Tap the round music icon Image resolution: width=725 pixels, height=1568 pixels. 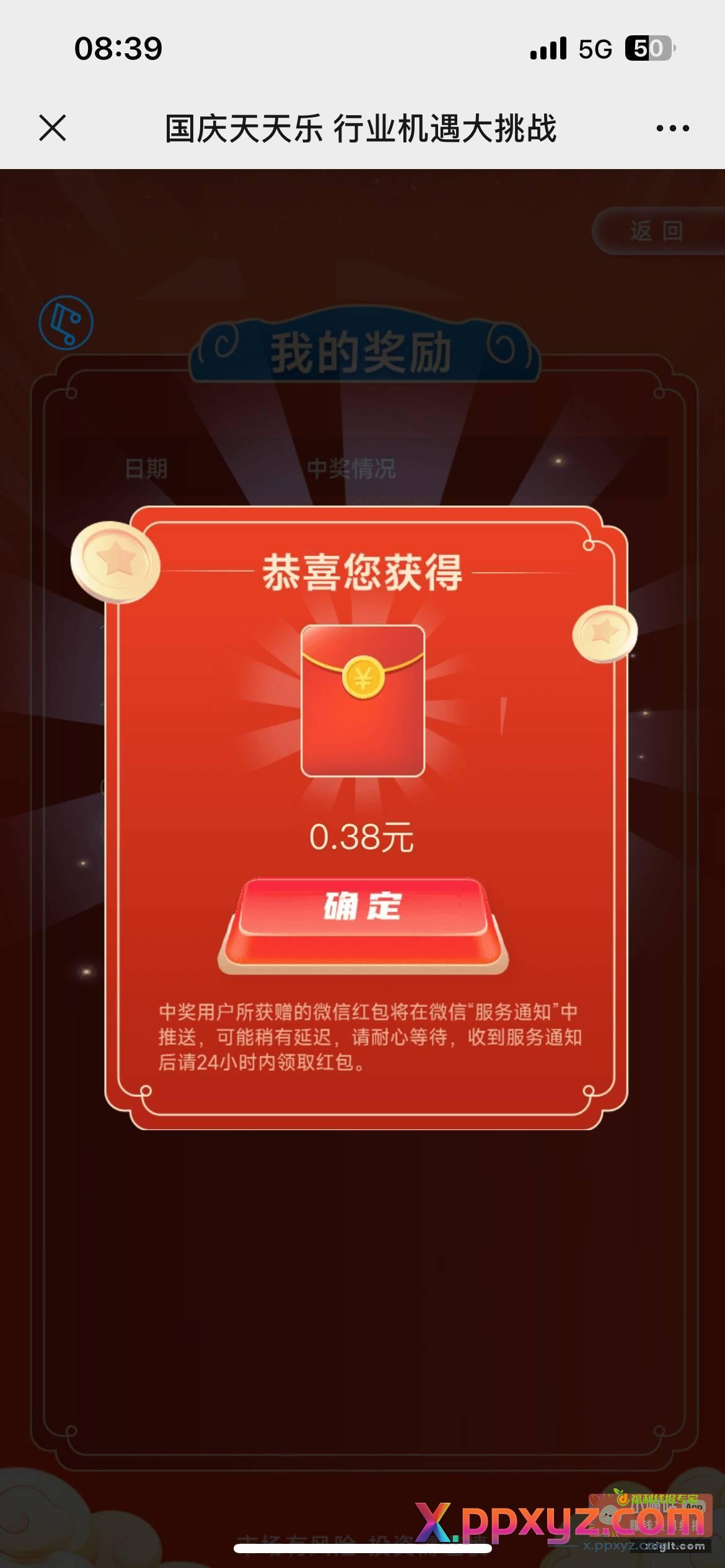pos(66,323)
